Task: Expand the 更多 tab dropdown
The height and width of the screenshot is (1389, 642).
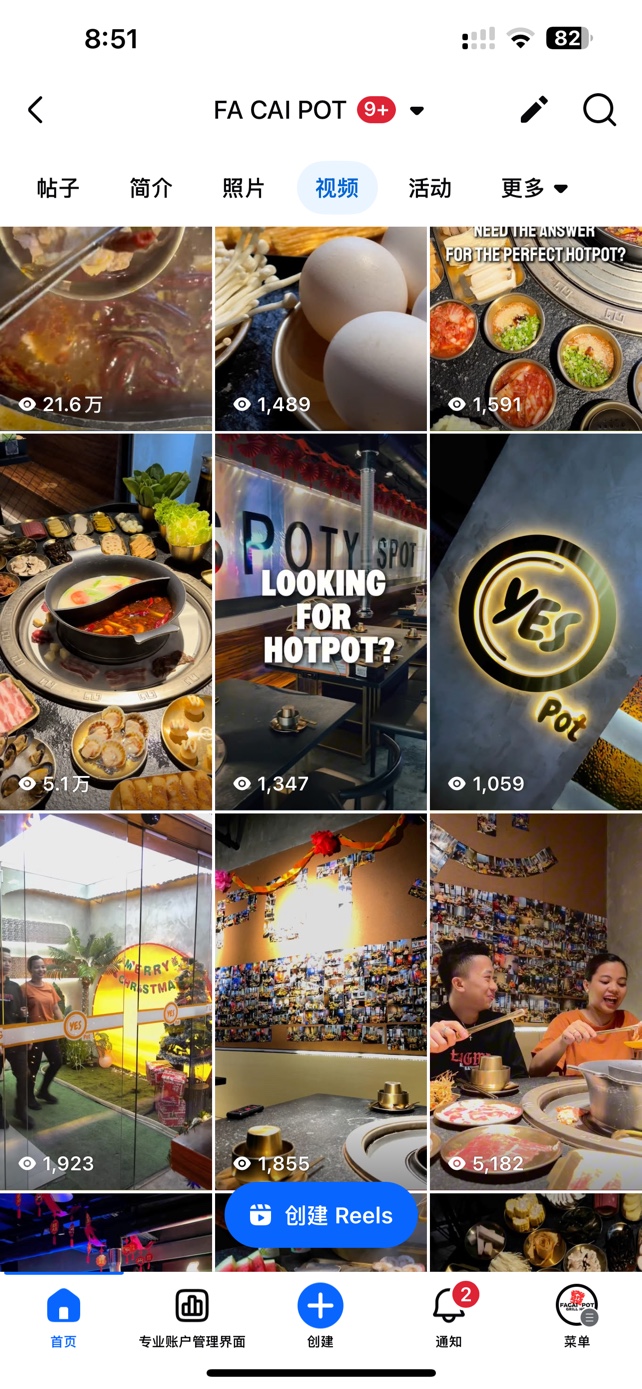Action: 535,188
